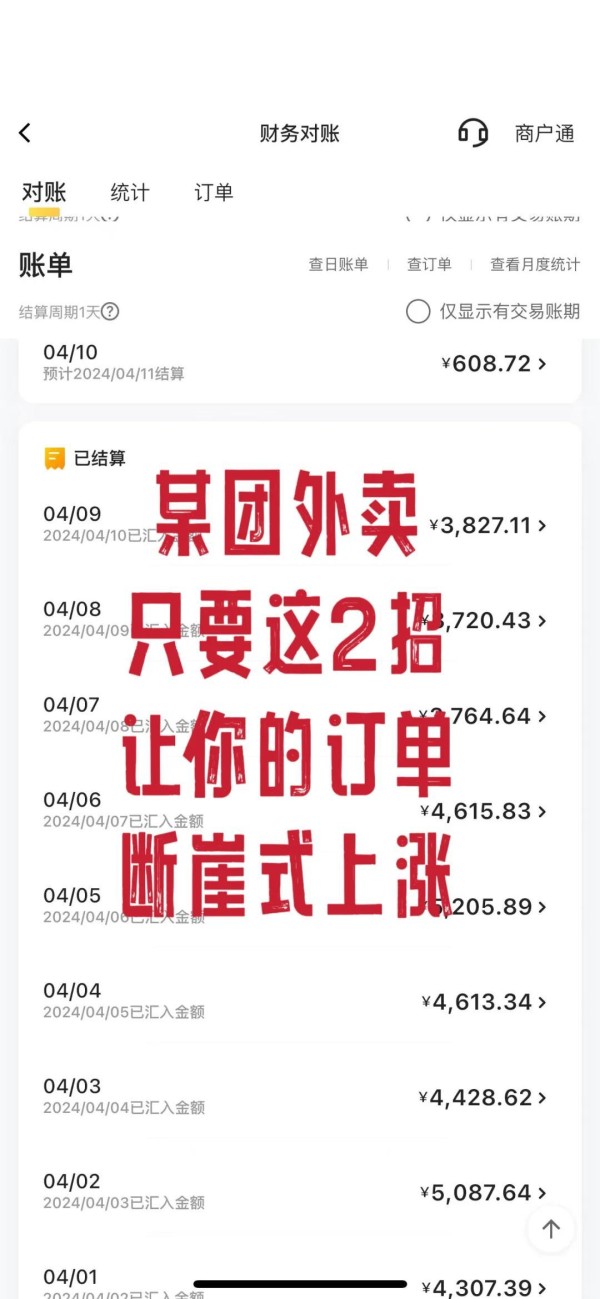The width and height of the screenshot is (600, 1299).
Task: View the 04/04 bill of ¥4,613.34
Action: [x=300, y=1001]
